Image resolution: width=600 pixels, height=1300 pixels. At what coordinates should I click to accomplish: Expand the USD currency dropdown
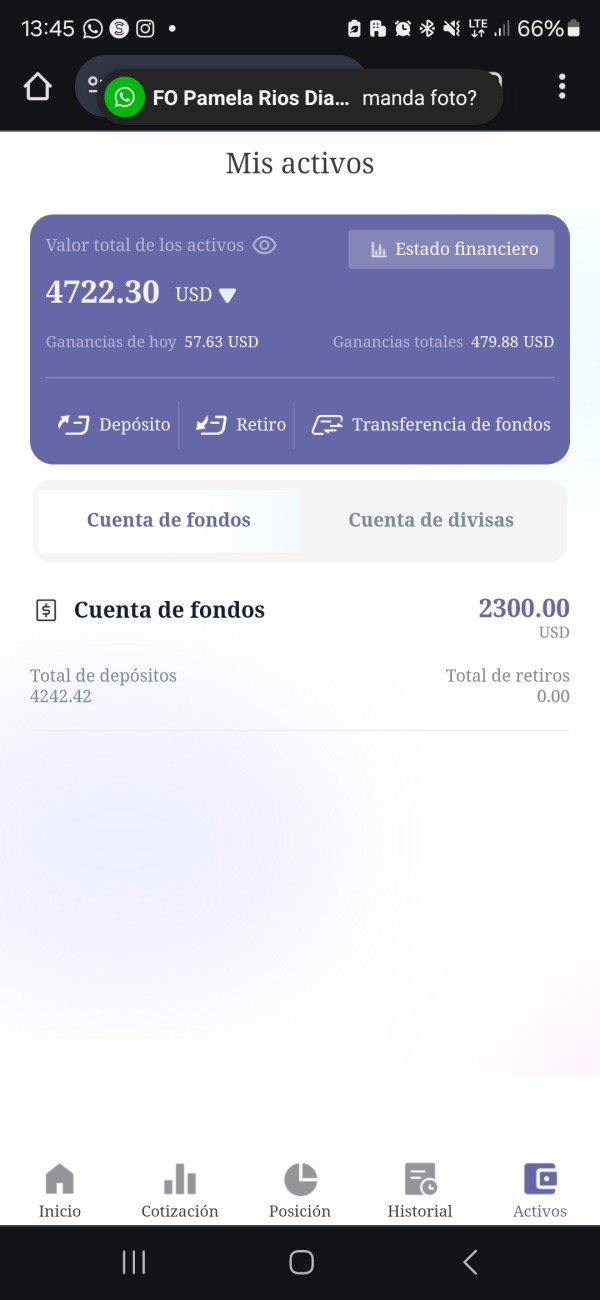(x=206, y=294)
